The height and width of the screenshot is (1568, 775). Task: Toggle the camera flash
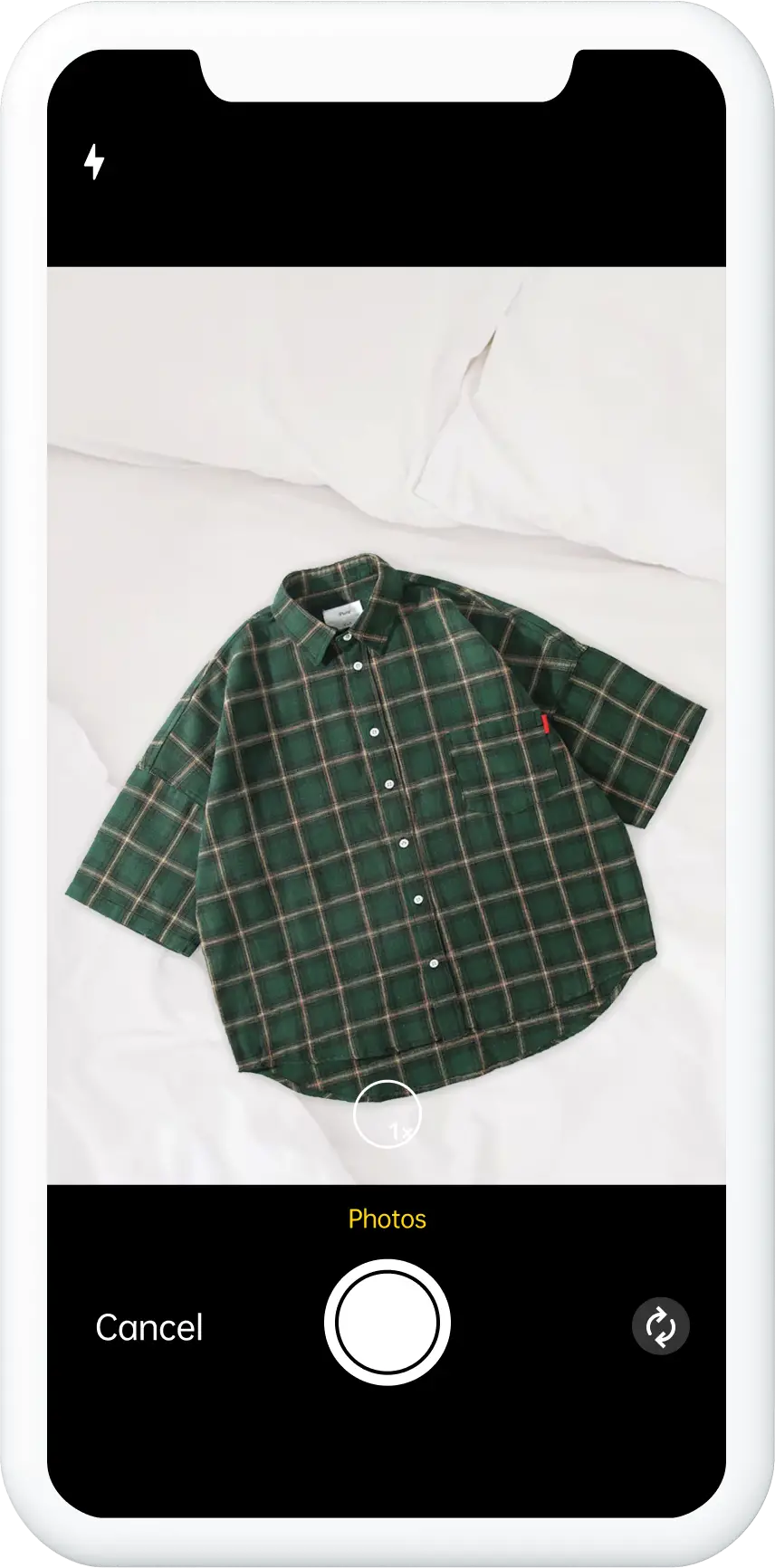[94, 162]
